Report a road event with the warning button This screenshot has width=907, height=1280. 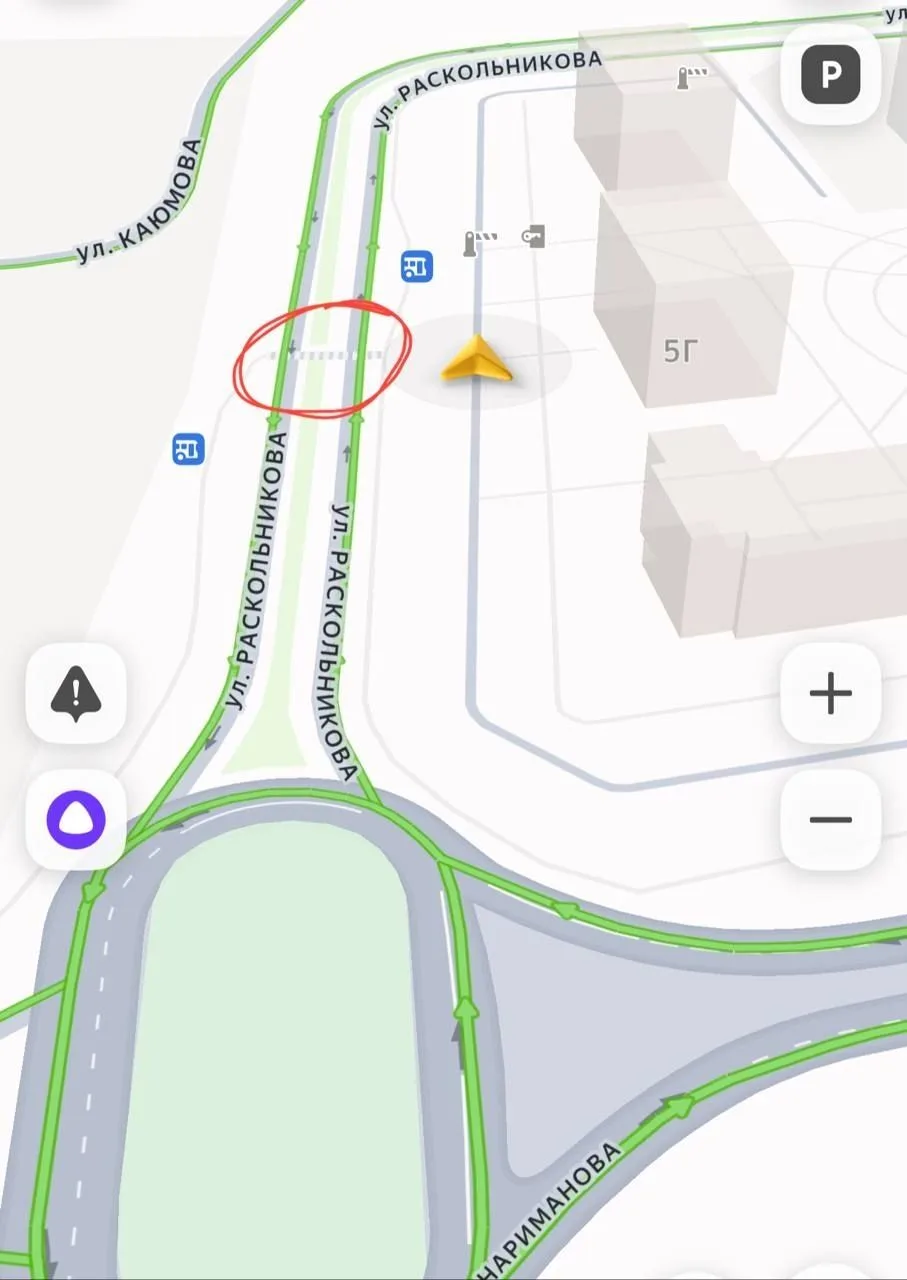76,693
